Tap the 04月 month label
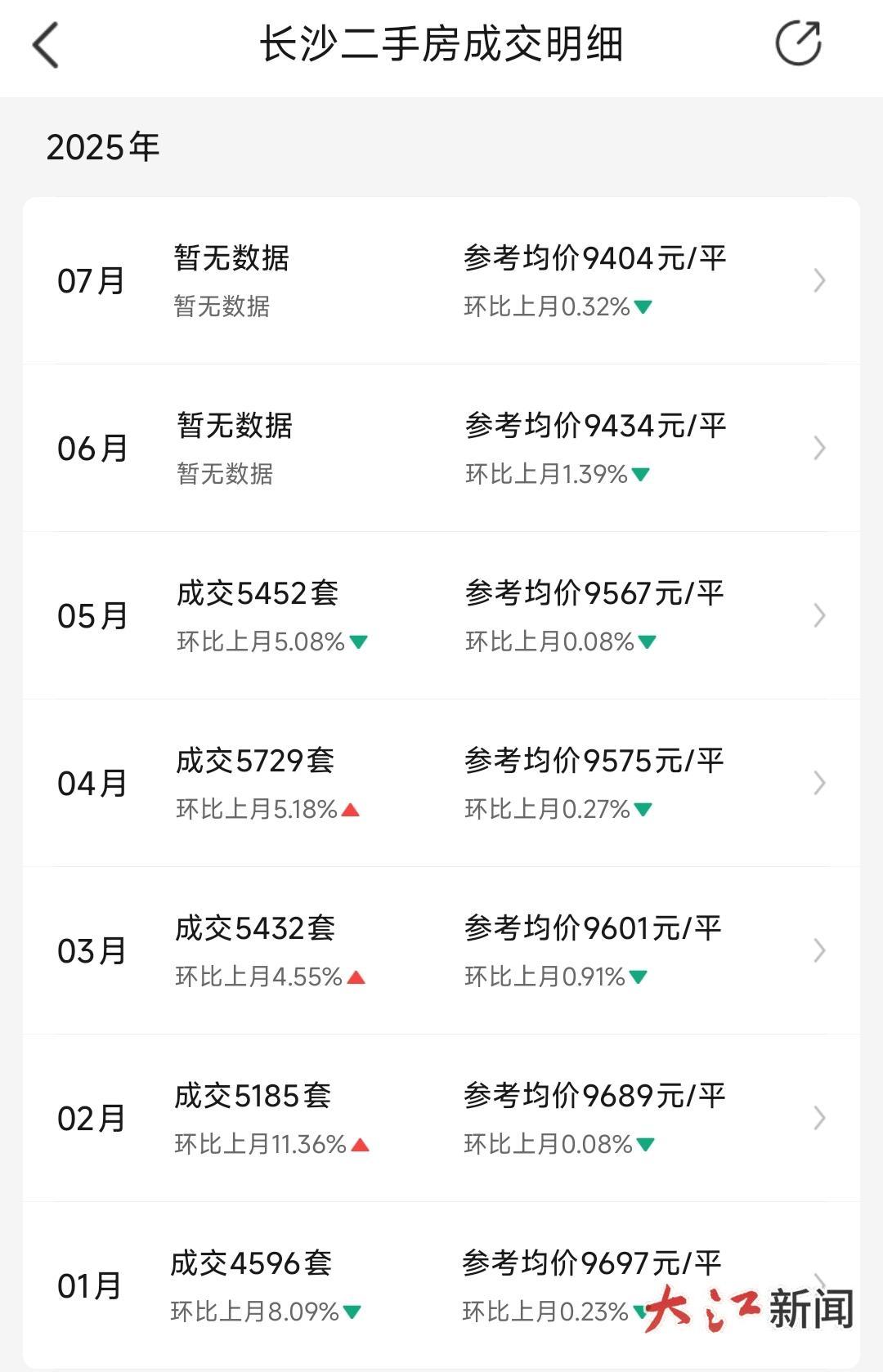Screen dimensions: 883x1372 (92, 783)
